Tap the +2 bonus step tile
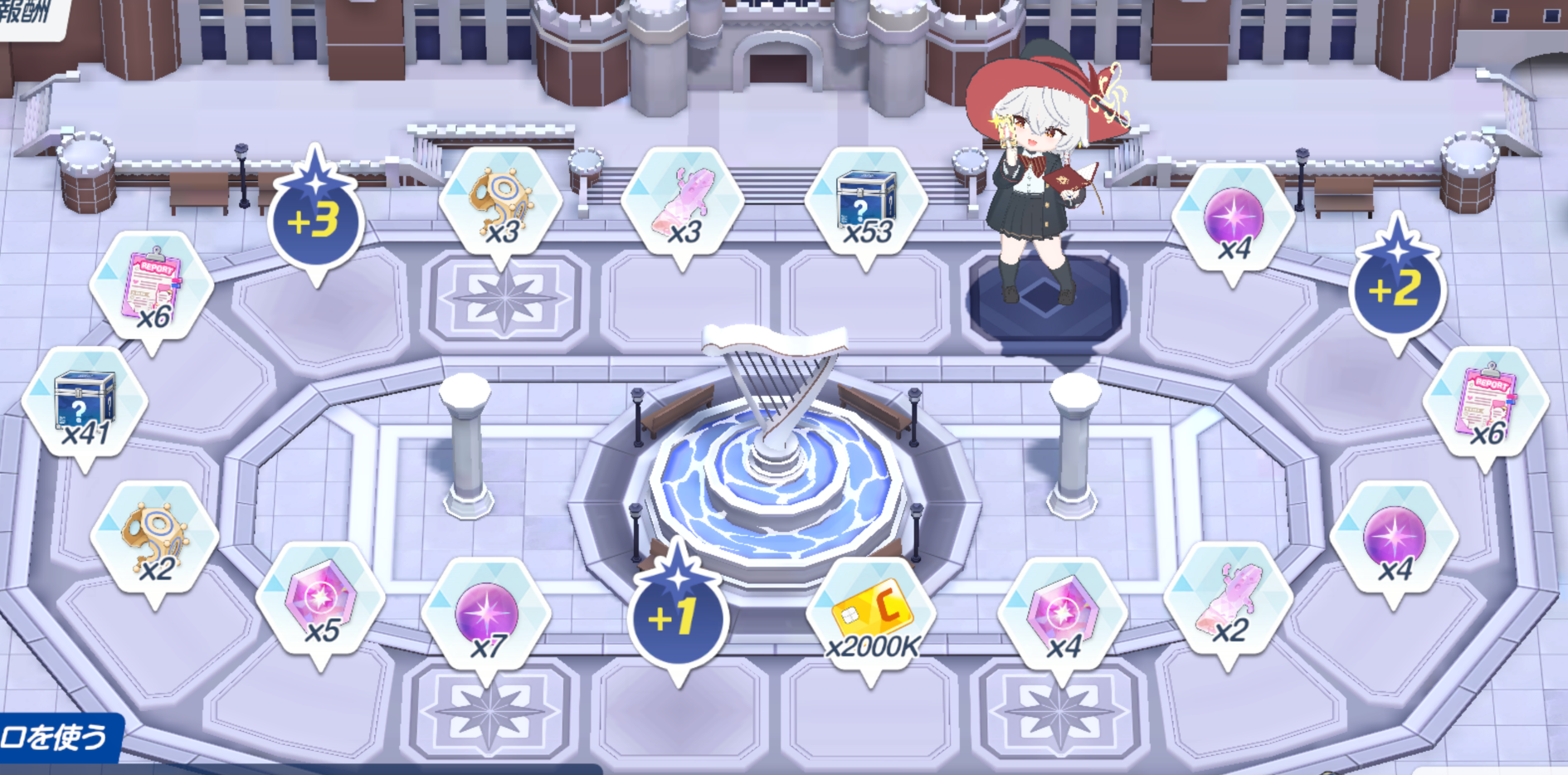The width and height of the screenshot is (1568, 775). coord(1397,287)
